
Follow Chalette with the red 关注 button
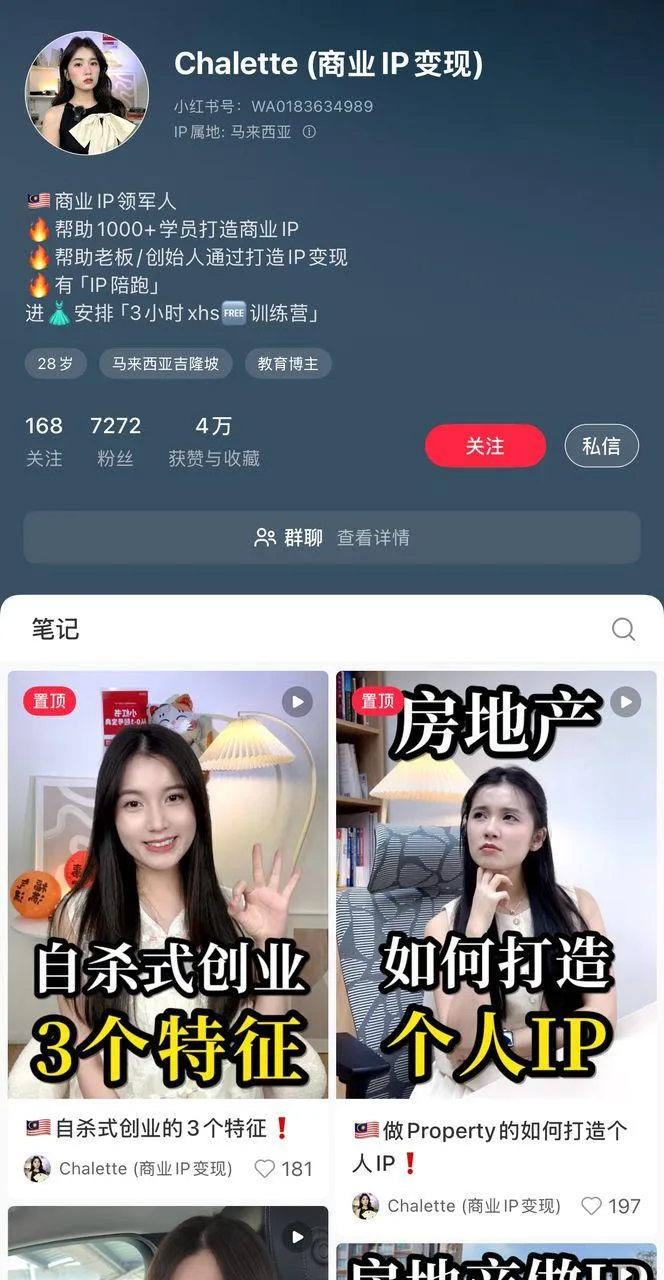click(485, 446)
